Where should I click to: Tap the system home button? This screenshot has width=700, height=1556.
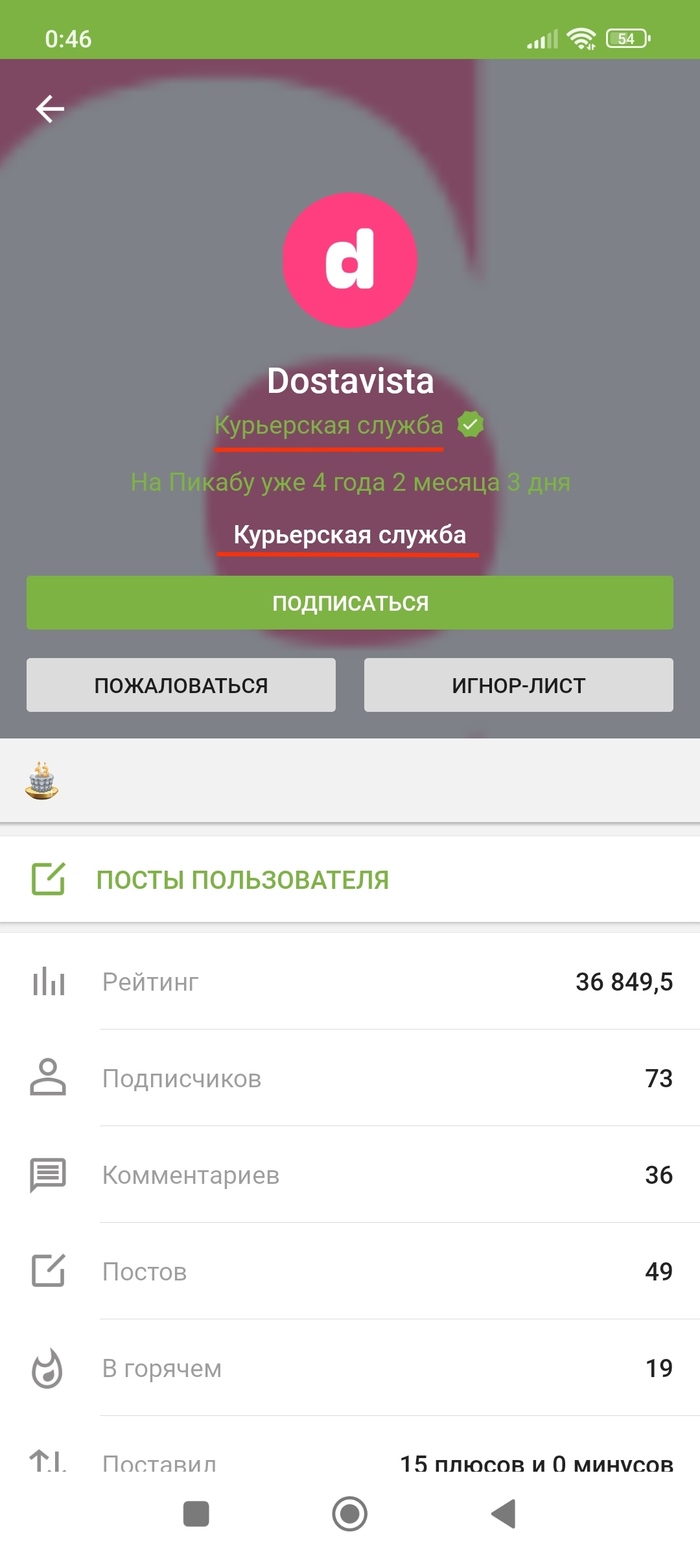click(x=350, y=1514)
